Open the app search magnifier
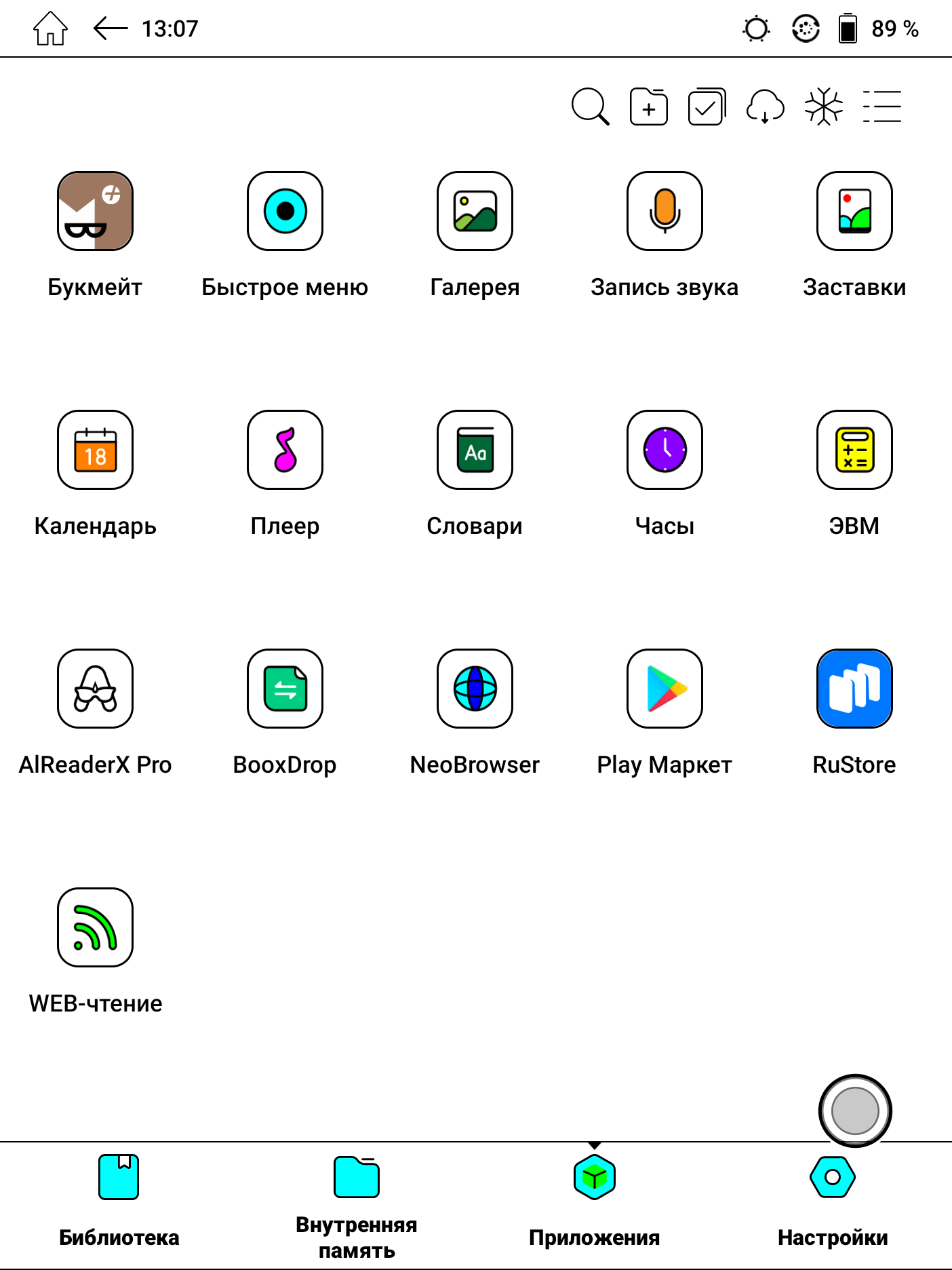952x1270 pixels. point(590,107)
